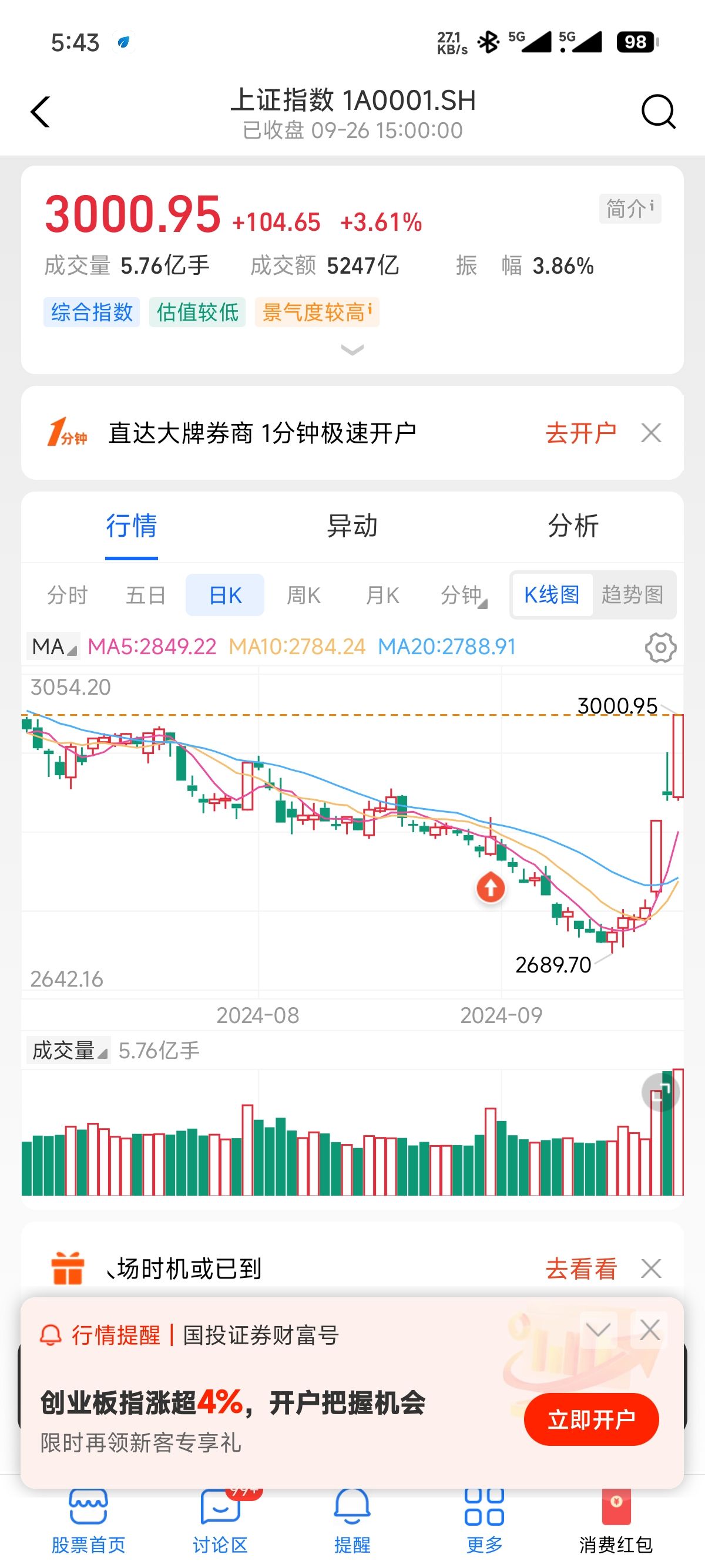Open the search magnifier icon
This screenshot has width=705, height=1568.
[x=658, y=112]
